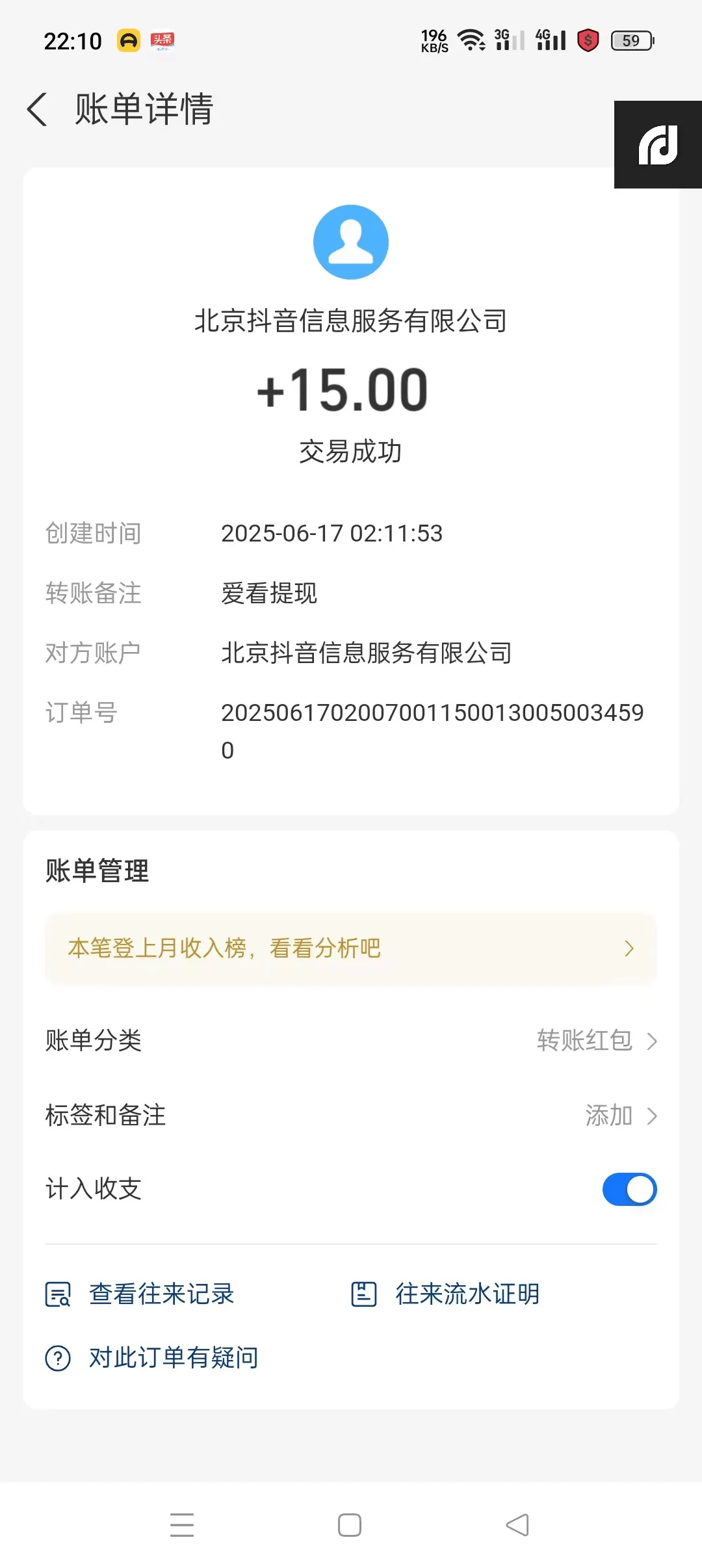Tap the security shield icon in the status bar
Image resolution: width=702 pixels, height=1568 pixels.
[x=587, y=40]
